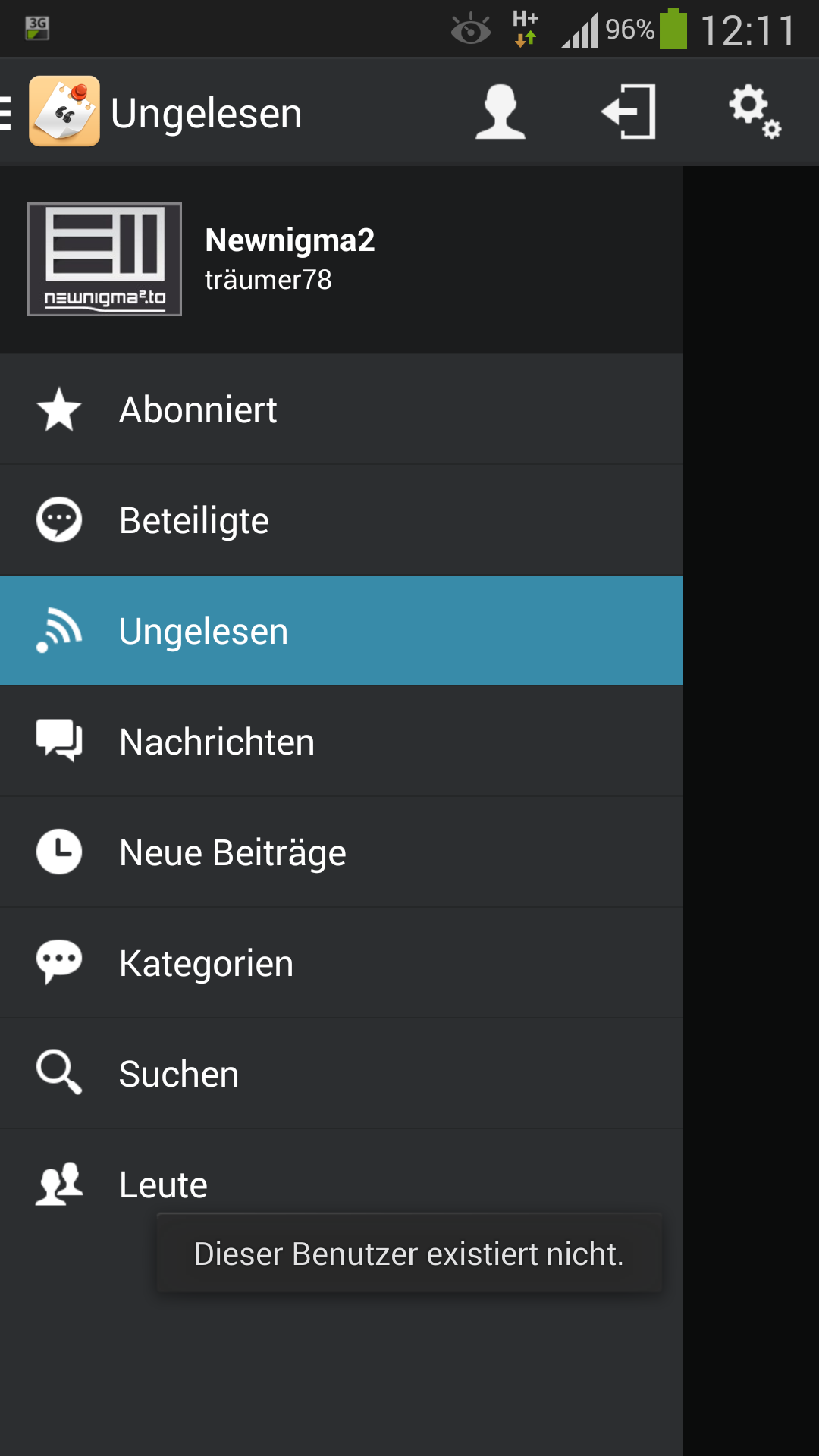This screenshot has width=819, height=1456.
Task: Browse Kategorien
Action: click(x=341, y=963)
